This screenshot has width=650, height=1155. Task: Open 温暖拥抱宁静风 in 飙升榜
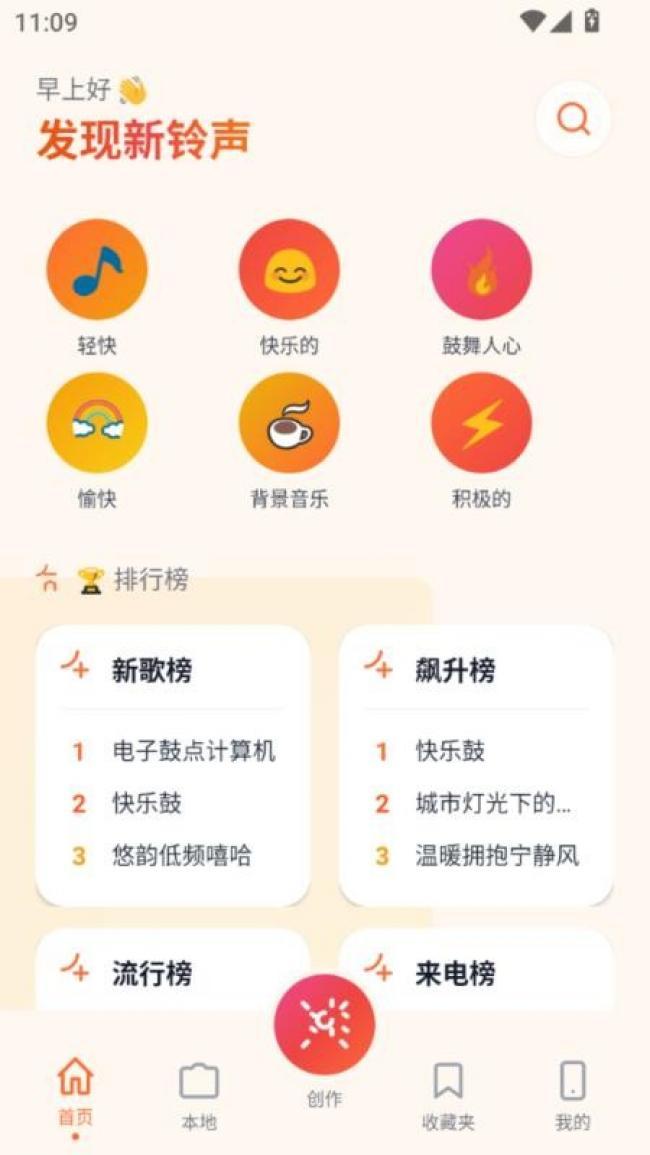click(497, 856)
